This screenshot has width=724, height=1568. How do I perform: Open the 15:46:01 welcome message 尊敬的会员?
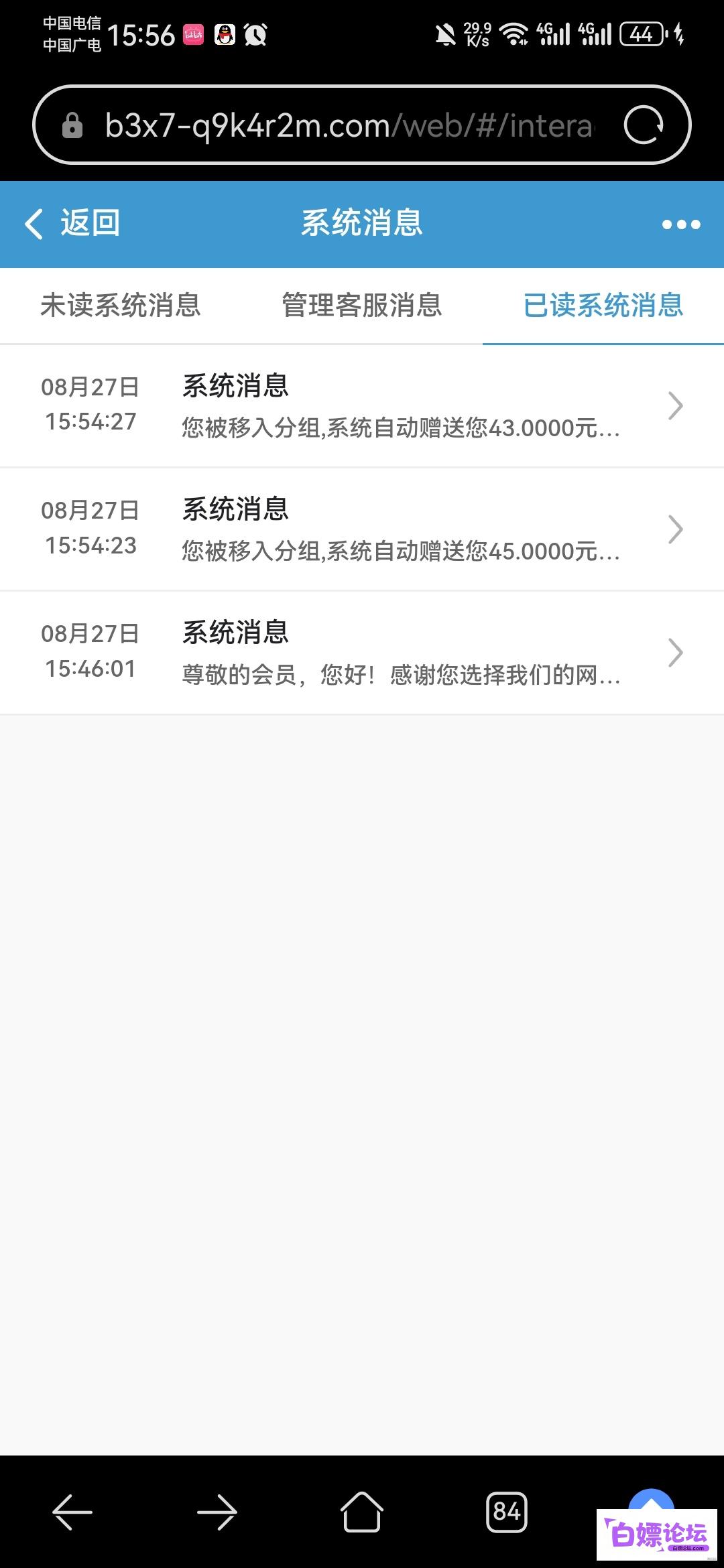click(362, 653)
